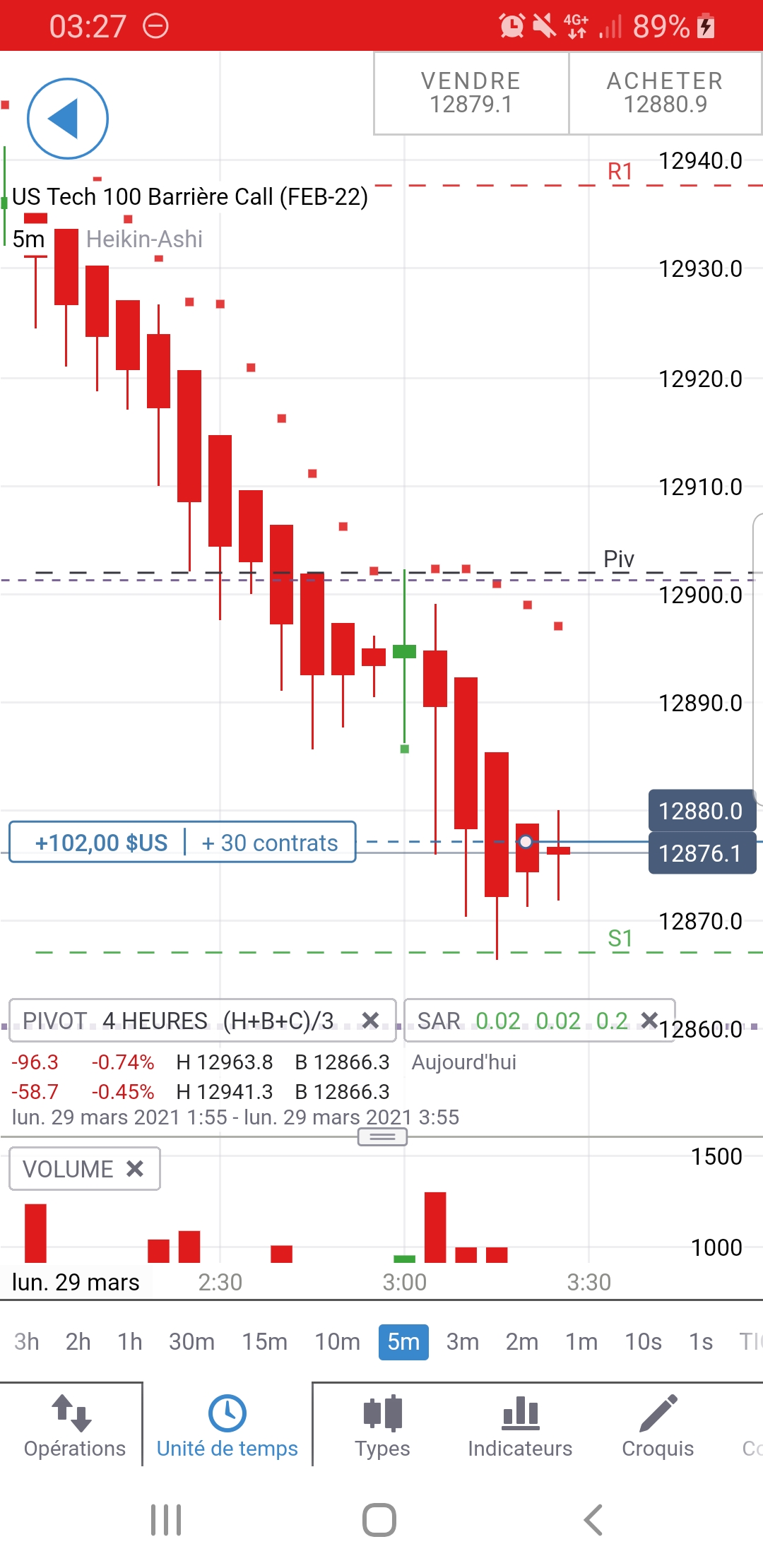
Task: Switch to the 15m timeframe
Action: [264, 1341]
